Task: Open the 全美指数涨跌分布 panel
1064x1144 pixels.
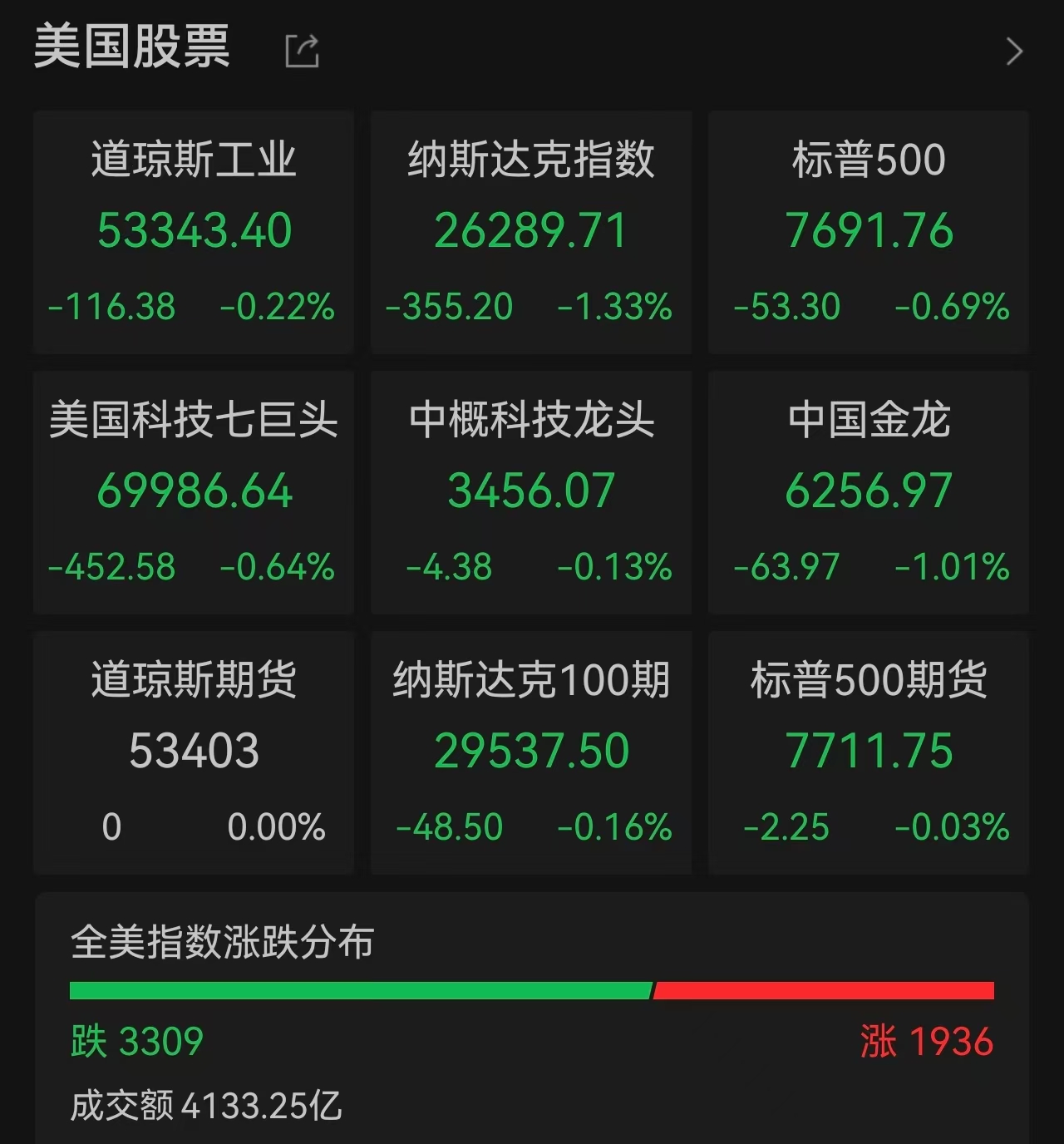Action: click(x=532, y=1018)
